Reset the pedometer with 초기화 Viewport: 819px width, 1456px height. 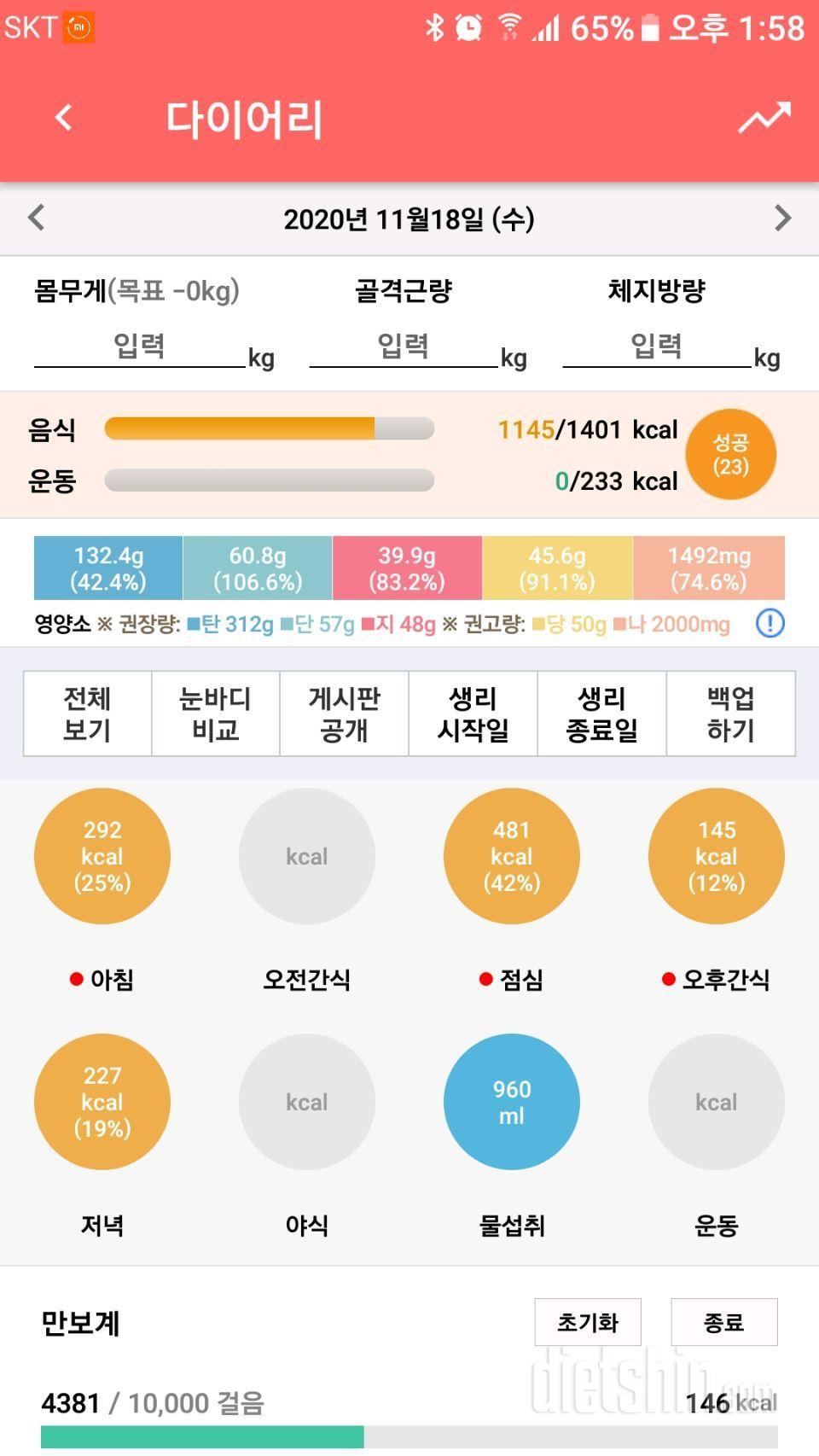(588, 1322)
